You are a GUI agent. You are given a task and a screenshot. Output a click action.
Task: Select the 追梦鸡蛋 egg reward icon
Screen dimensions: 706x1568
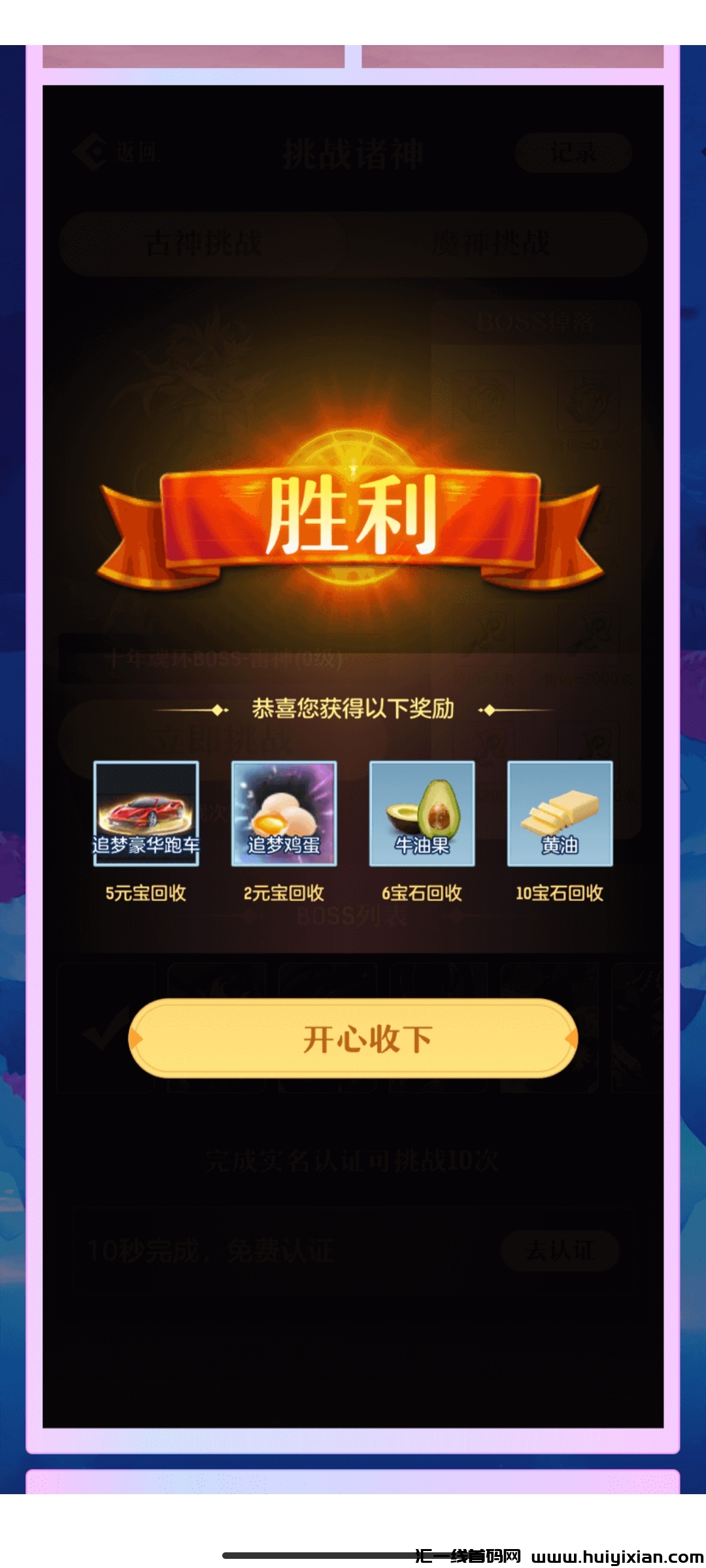[x=285, y=813]
